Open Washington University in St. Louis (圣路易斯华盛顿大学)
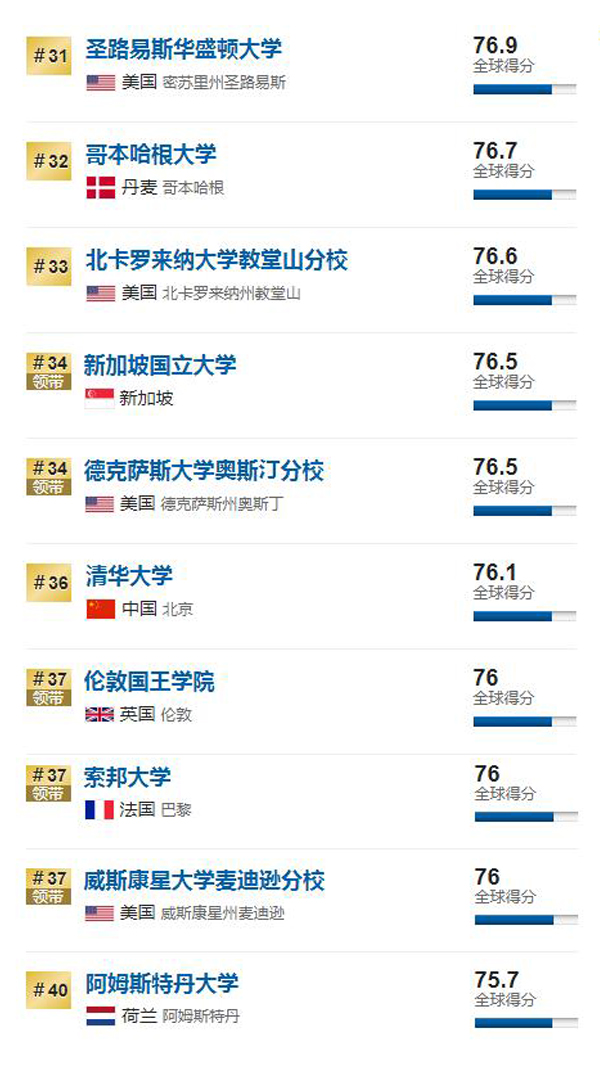Image resolution: width=600 pixels, height=1085 pixels. 184,49
